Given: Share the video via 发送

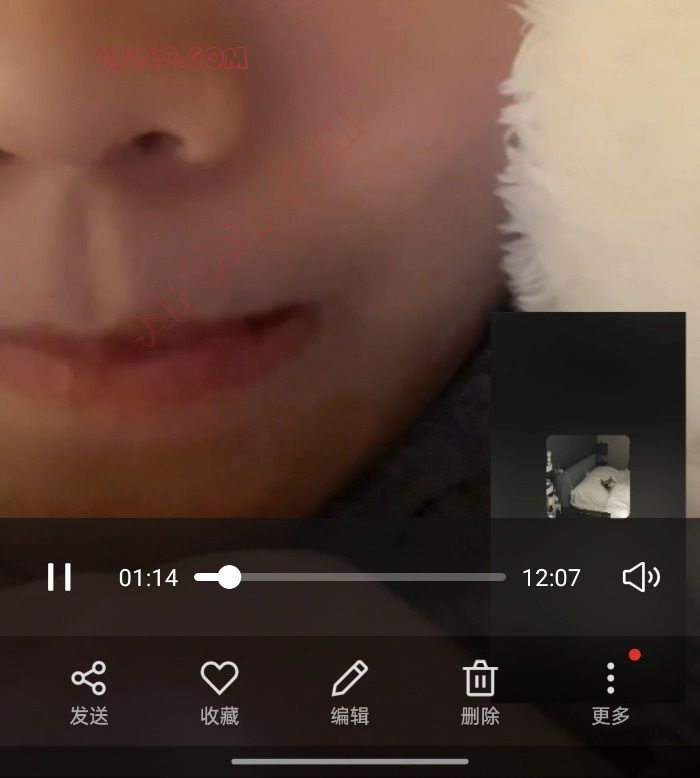Looking at the screenshot, I should pos(89,692).
